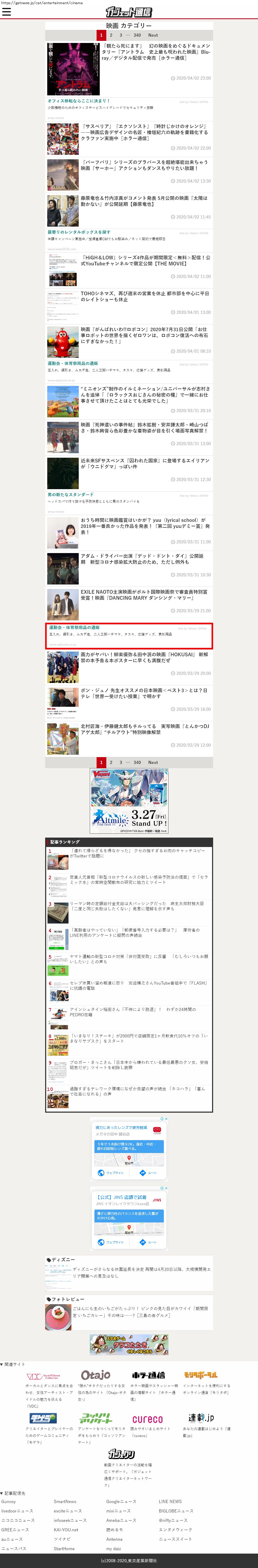Open the TOHOシネマズ weekend closure article
Image resolution: width=258 pixels, height=1568 pixels.
point(145,296)
